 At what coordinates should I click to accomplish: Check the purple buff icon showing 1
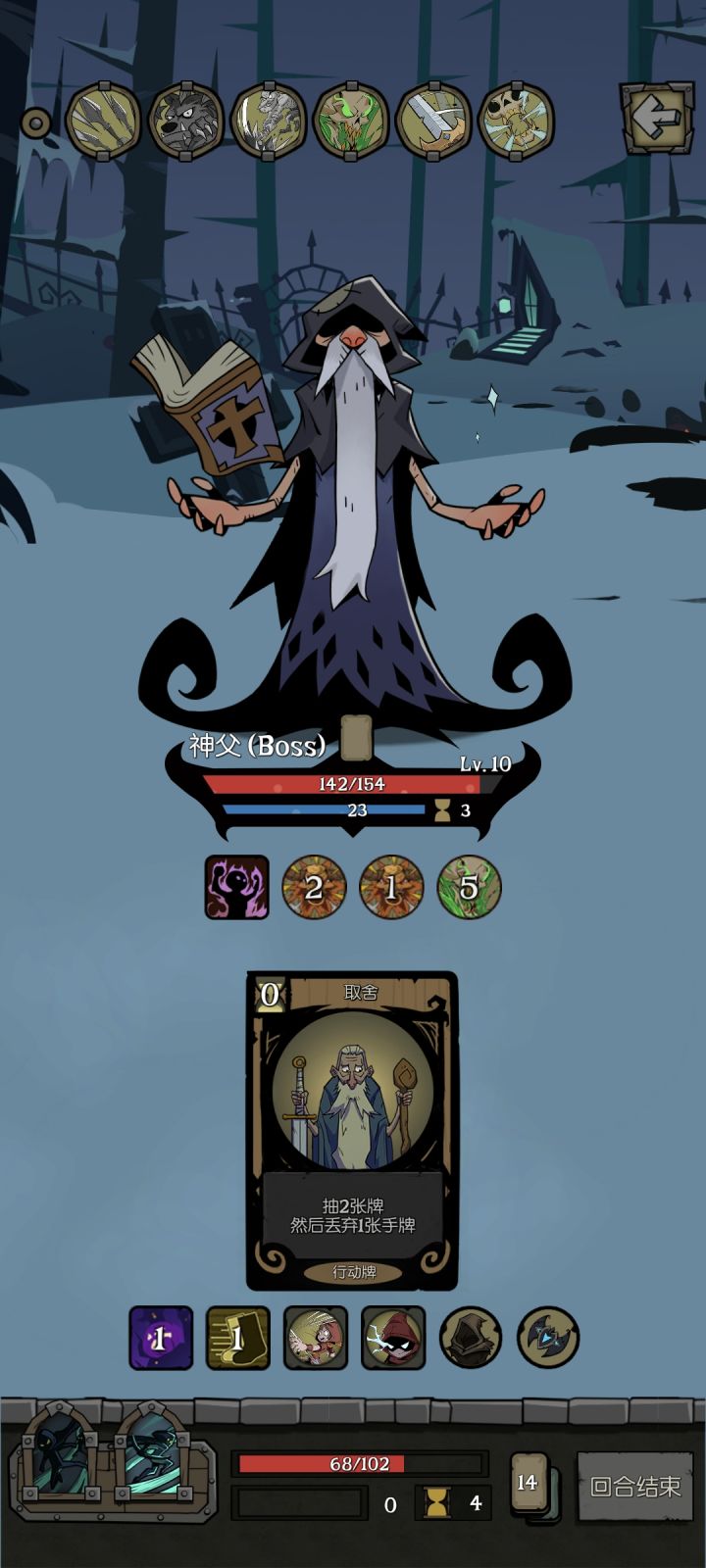pyautogui.click(x=161, y=1337)
